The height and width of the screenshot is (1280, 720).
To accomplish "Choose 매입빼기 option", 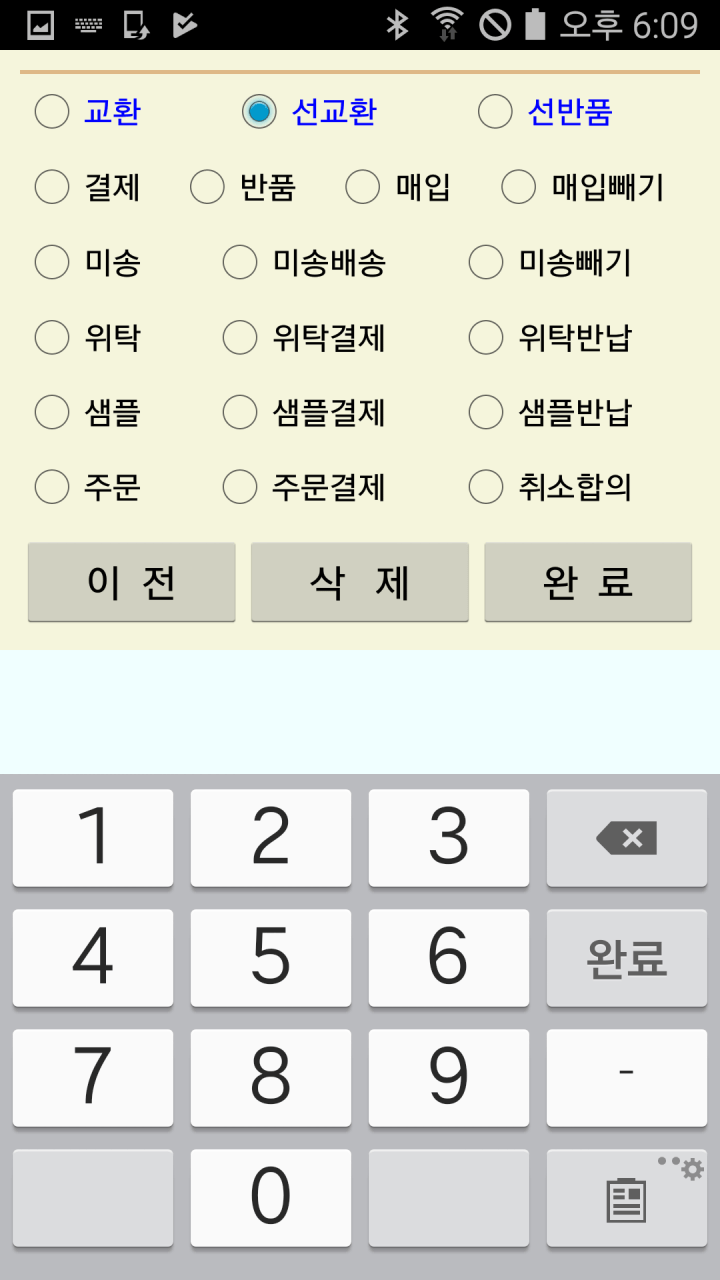I will [x=519, y=187].
